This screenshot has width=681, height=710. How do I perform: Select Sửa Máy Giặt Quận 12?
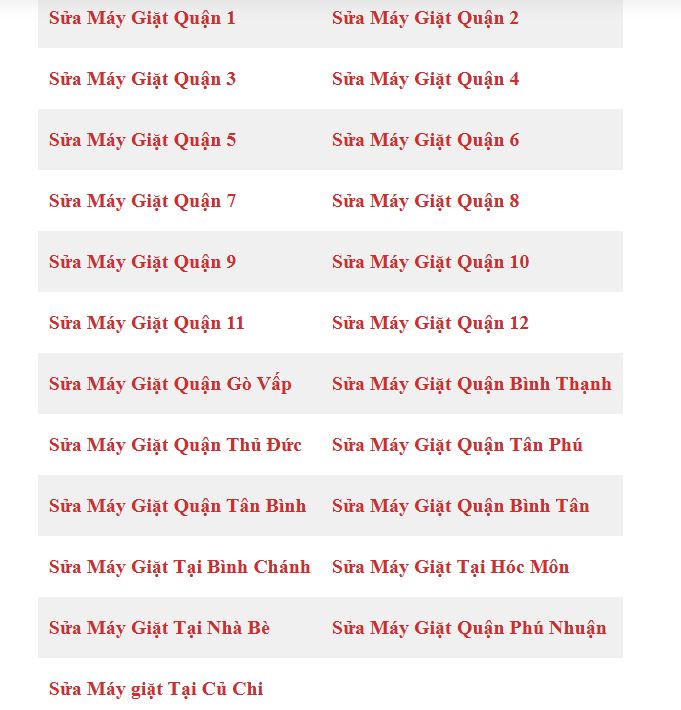[x=430, y=323]
